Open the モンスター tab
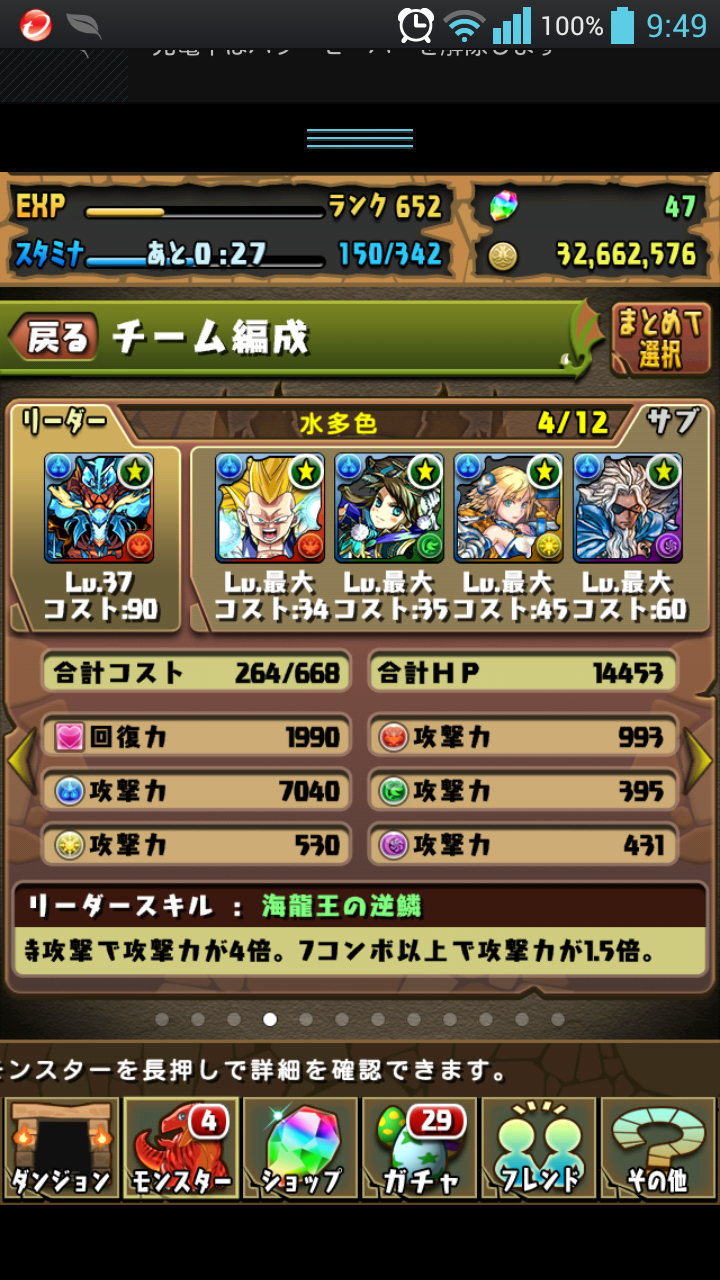The width and height of the screenshot is (720, 1280). pos(180,1148)
